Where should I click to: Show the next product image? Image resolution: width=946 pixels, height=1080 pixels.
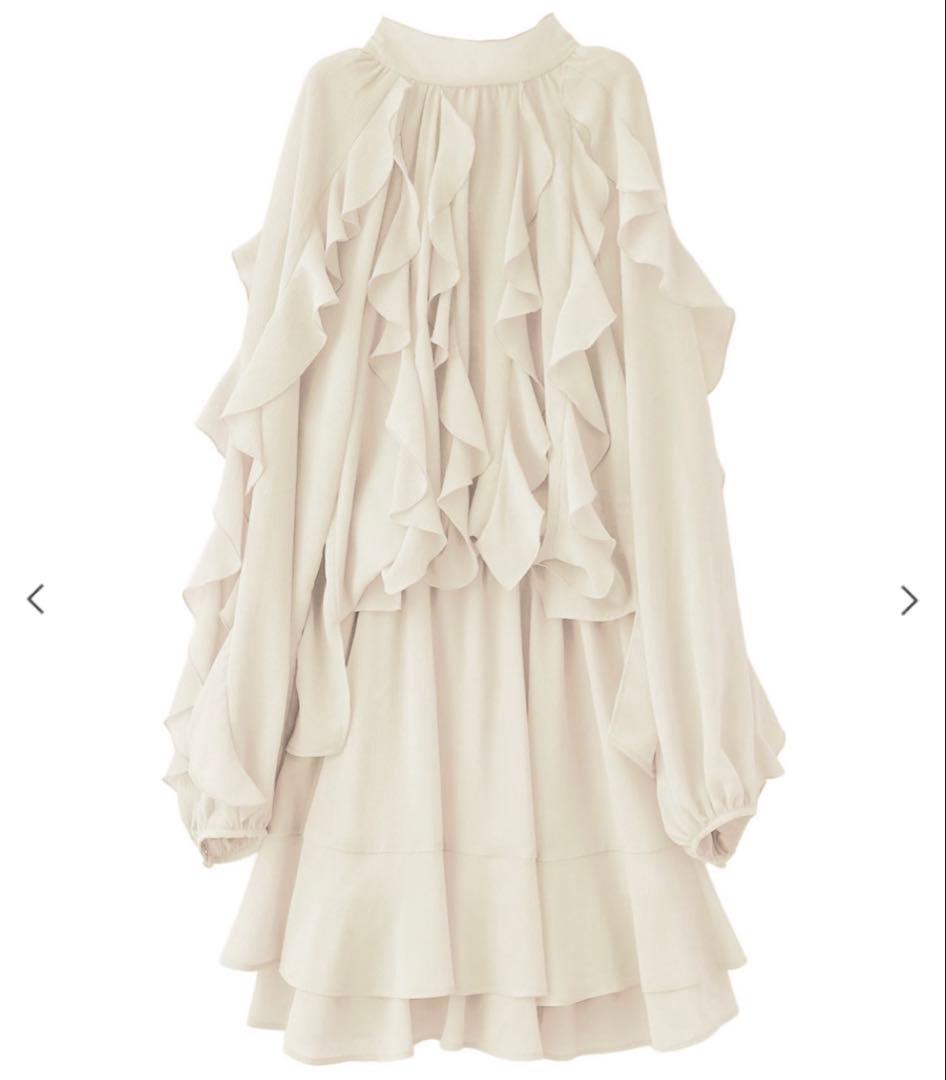[908, 600]
